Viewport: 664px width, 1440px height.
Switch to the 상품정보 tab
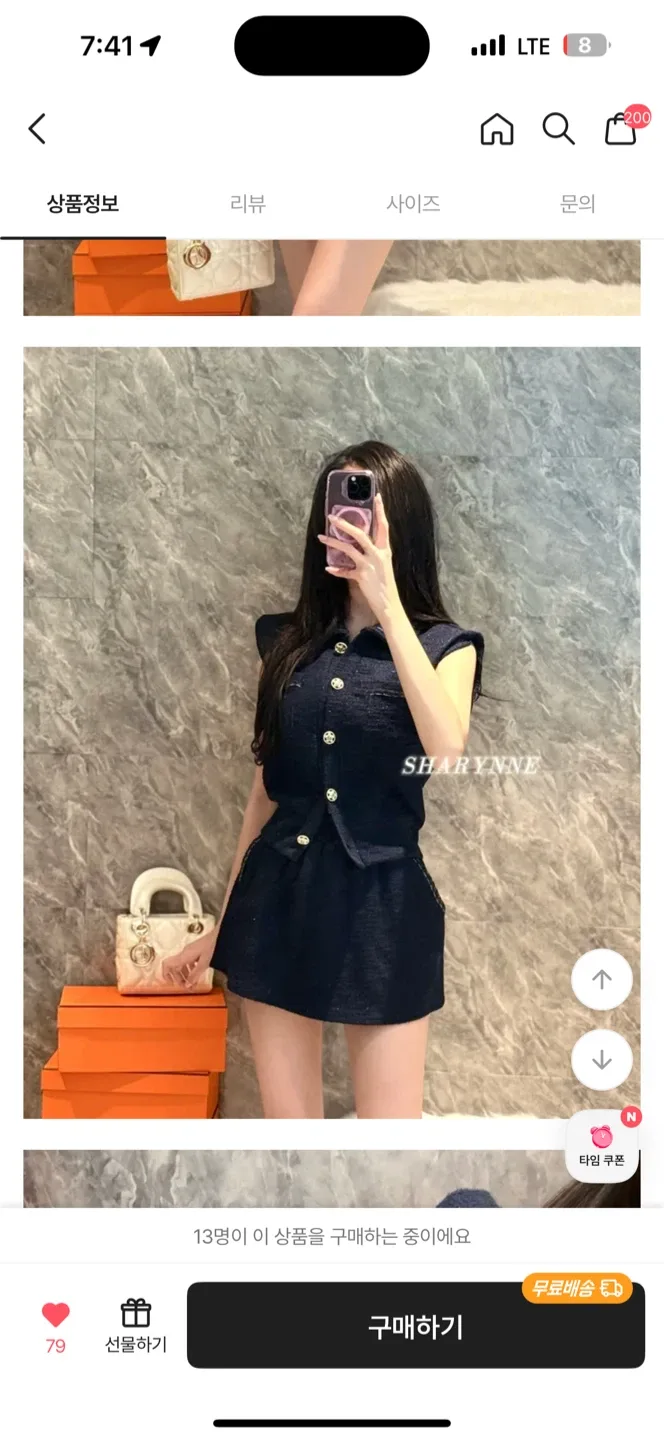(83, 204)
